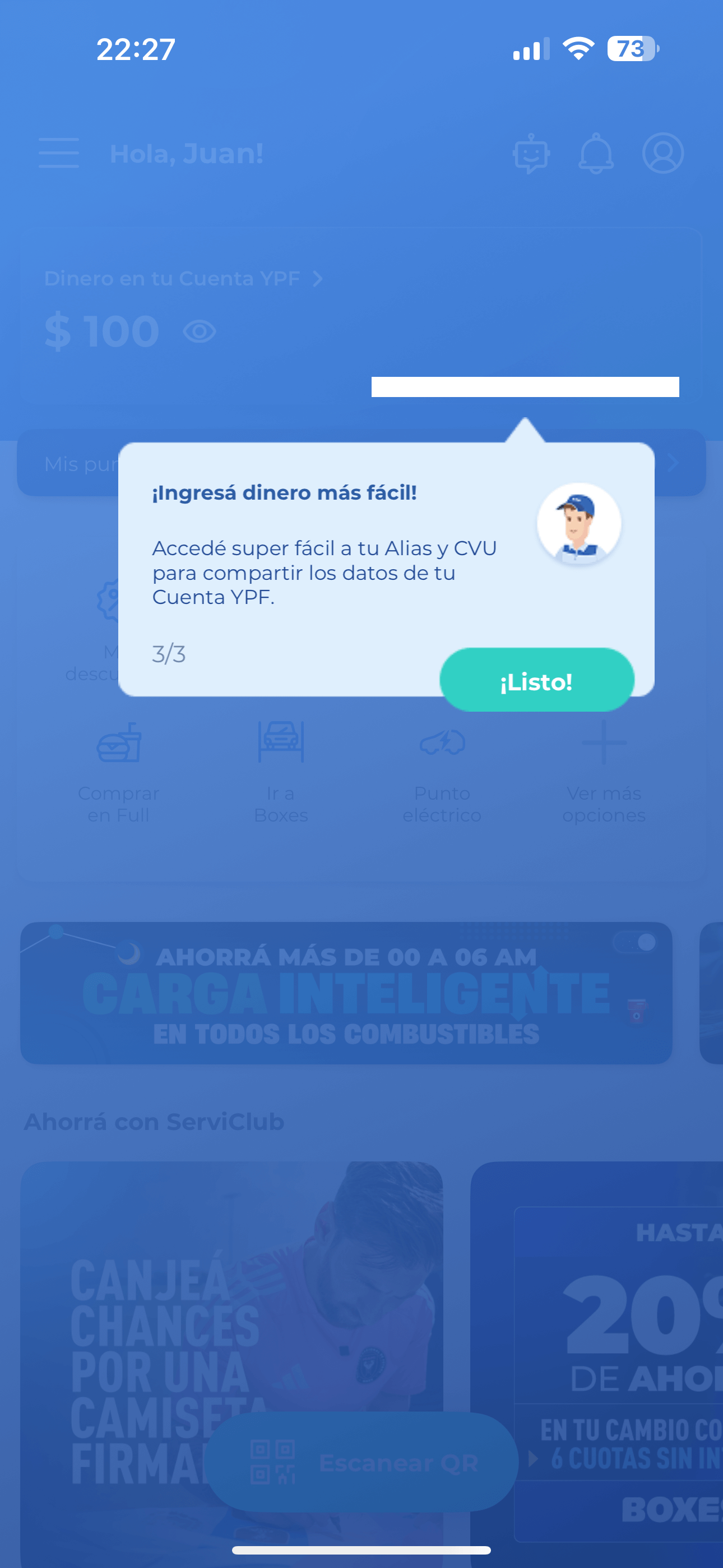Open the hamburger menu
This screenshot has width=723, height=1568.
click(59, 153)
